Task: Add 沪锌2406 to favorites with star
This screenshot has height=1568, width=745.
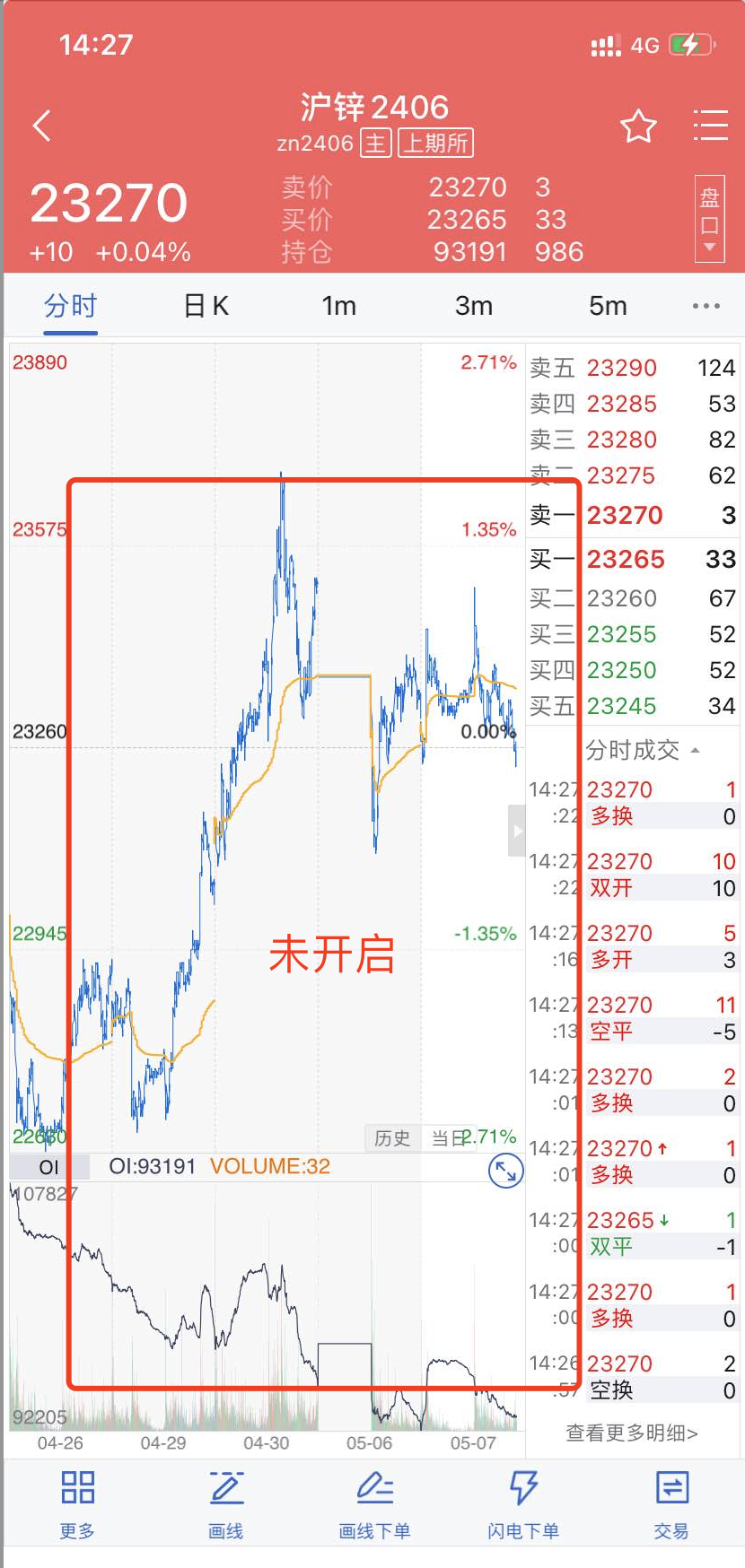Action: point(638,126)
